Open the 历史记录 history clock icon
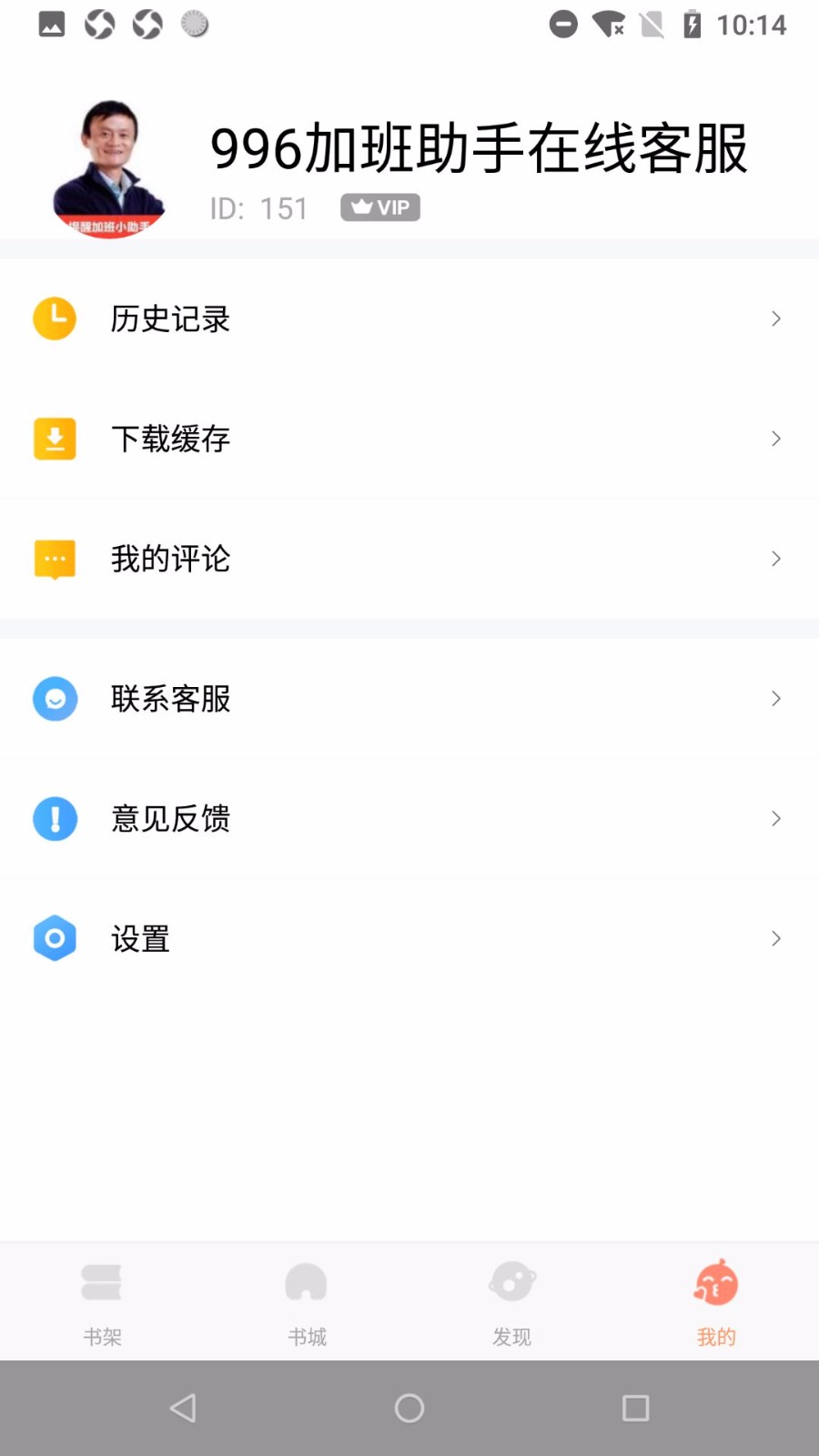This screenshot has width=819, height=1456. [55, 318]
